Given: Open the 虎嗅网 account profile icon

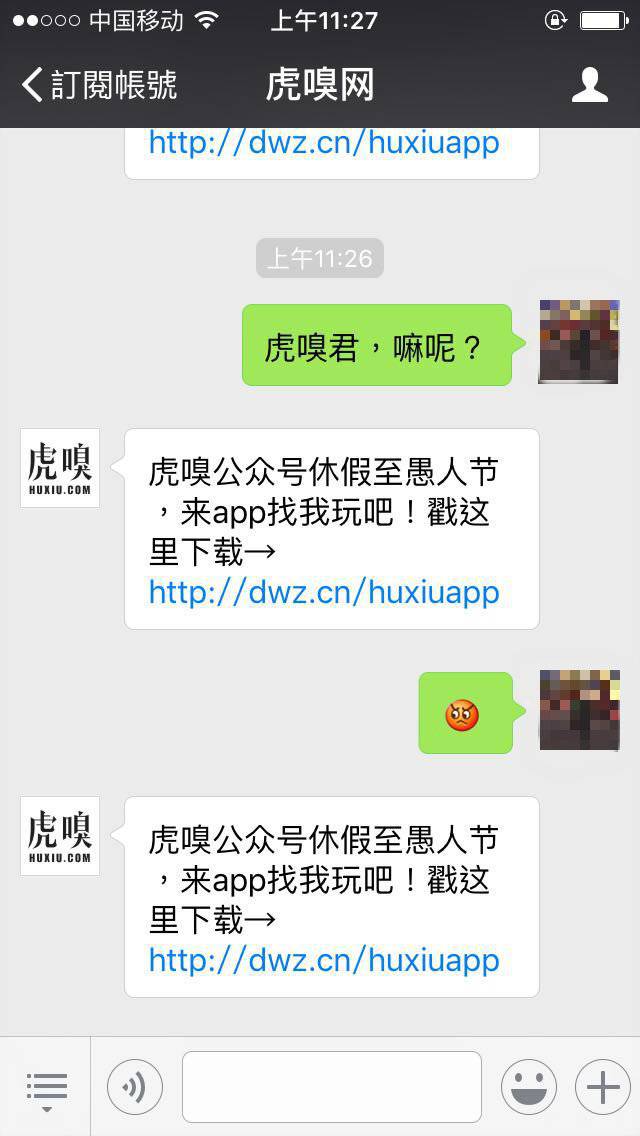Looking at the screenshot, I should click(589, 85).
